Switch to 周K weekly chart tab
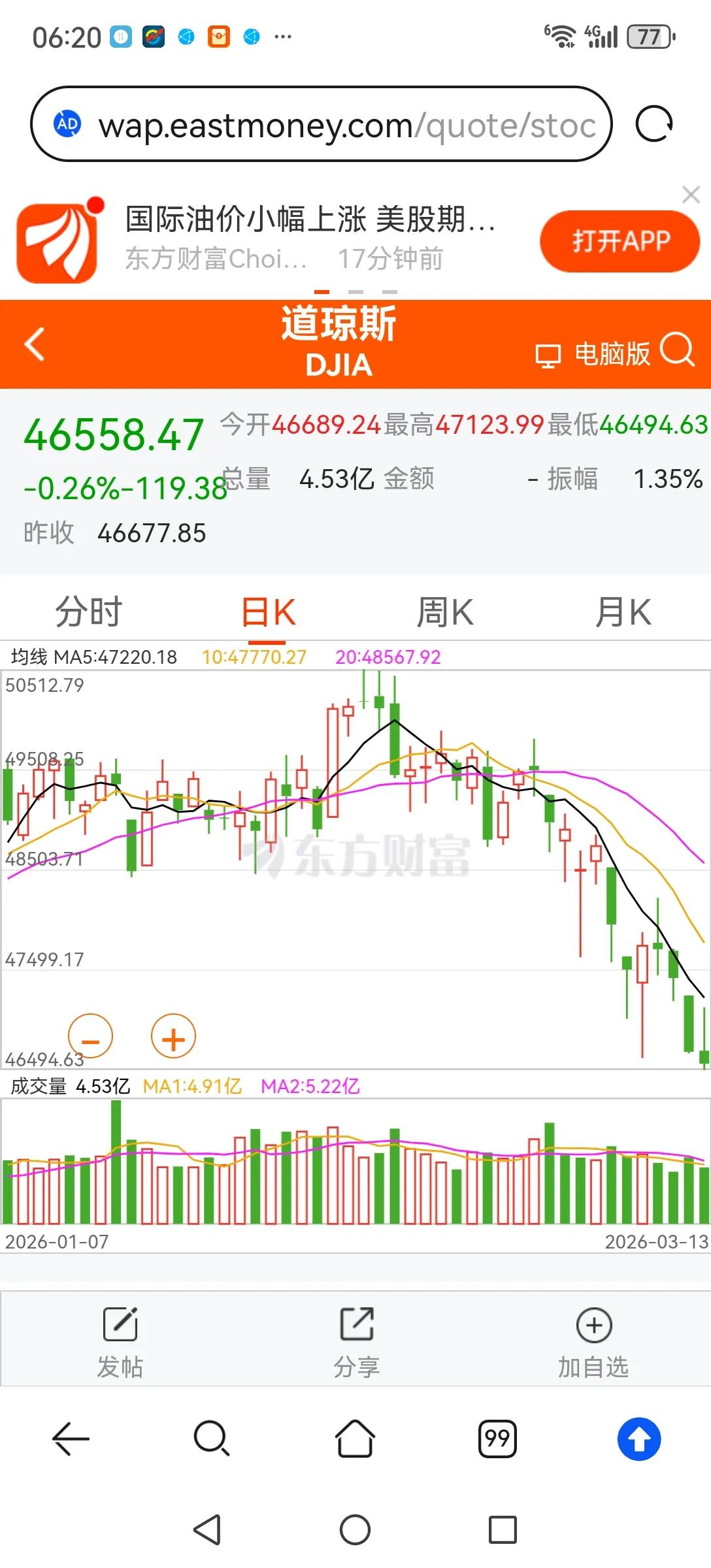This screenshot has width=711, height=1568. (x=444, y=611)
